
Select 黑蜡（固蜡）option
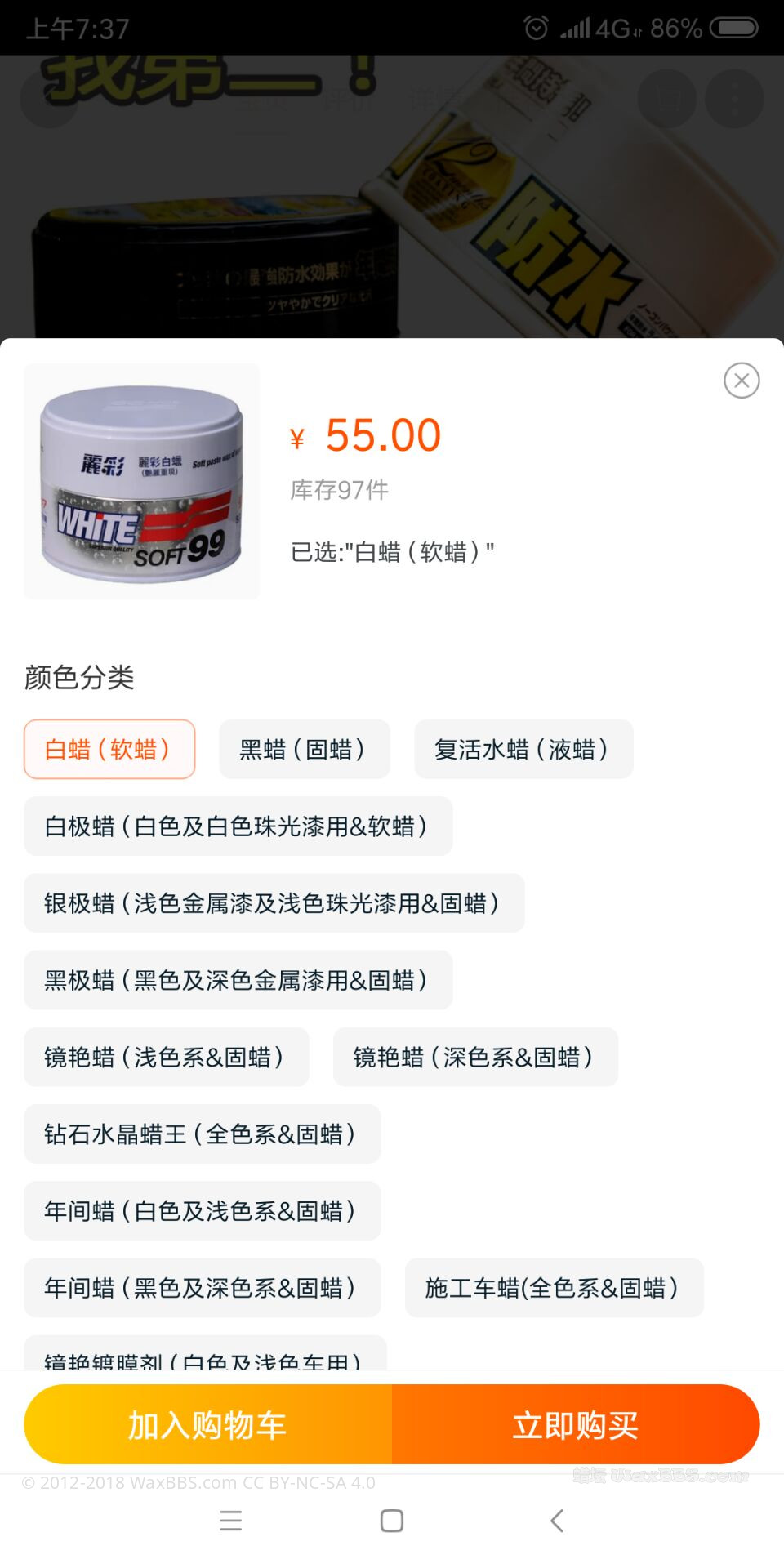point(304,749)
